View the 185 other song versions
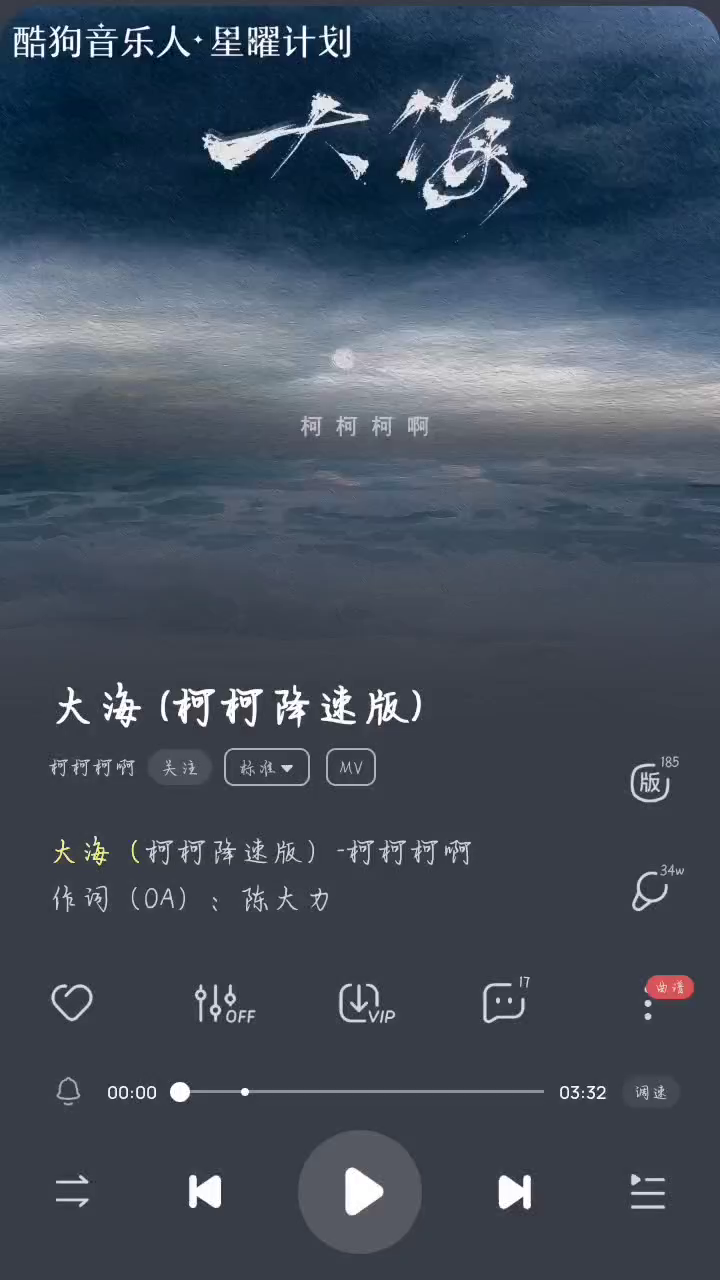This screenshot has width=720, height=1280. pyautogui.click(x=650, y=782)
